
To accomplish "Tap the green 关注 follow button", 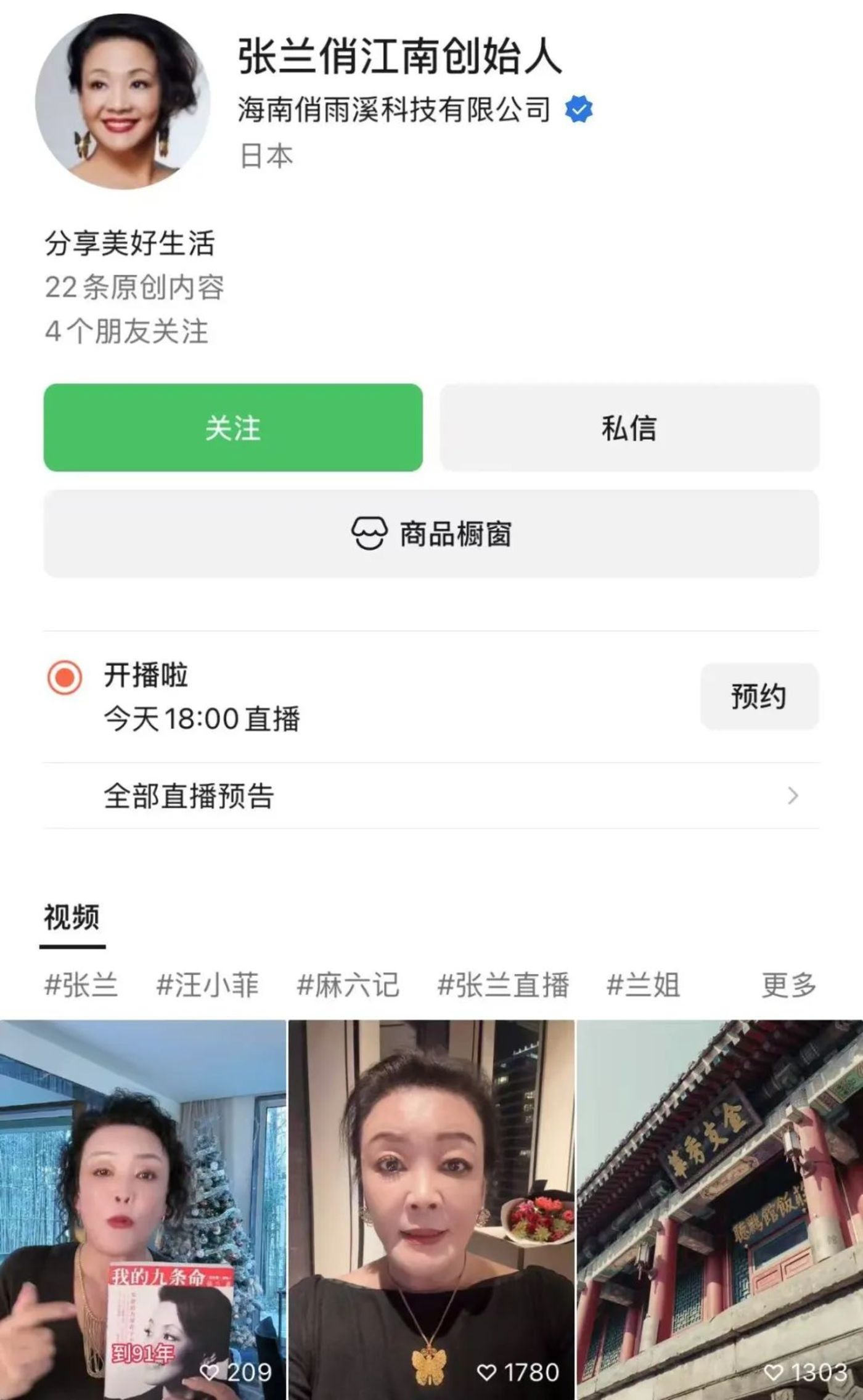I will [233, 427].
